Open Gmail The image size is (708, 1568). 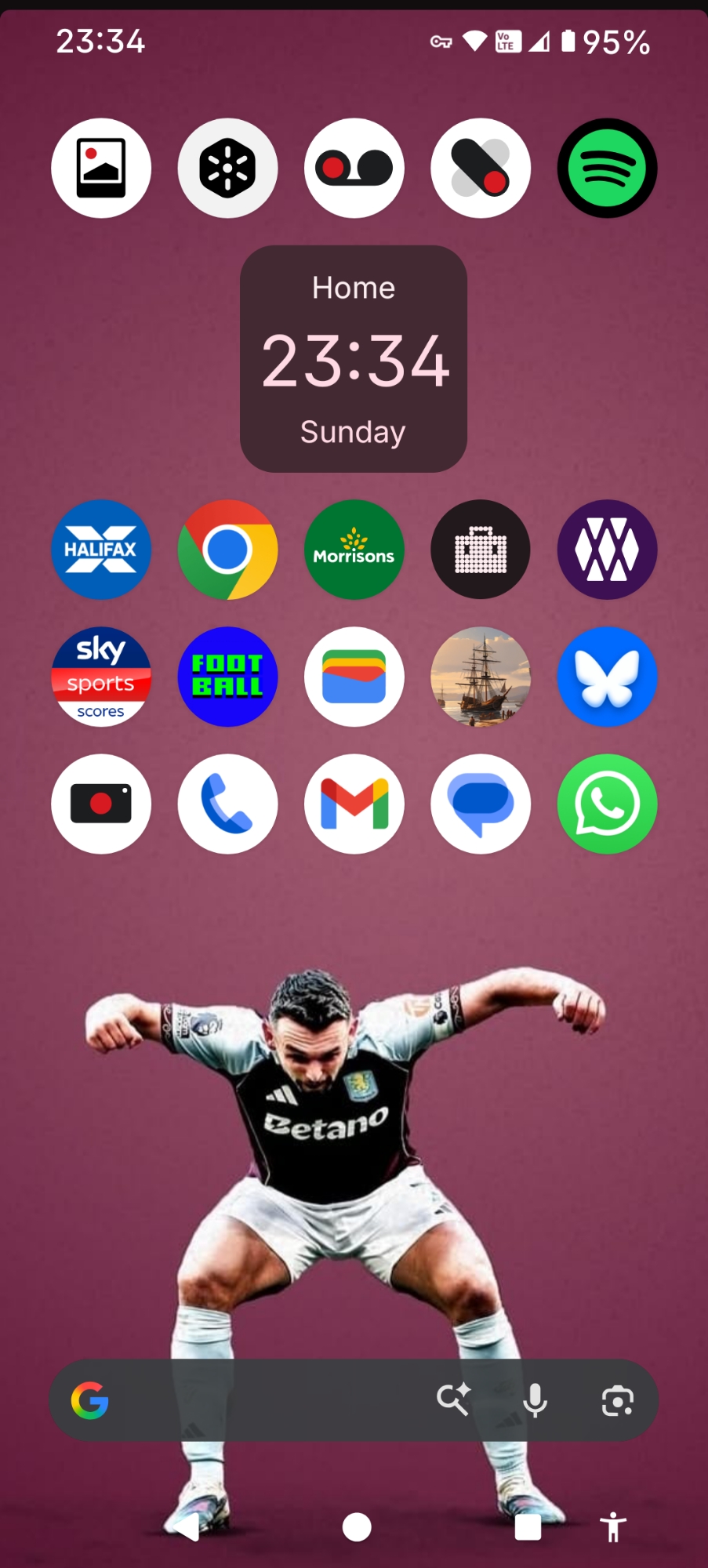point(354,804)
